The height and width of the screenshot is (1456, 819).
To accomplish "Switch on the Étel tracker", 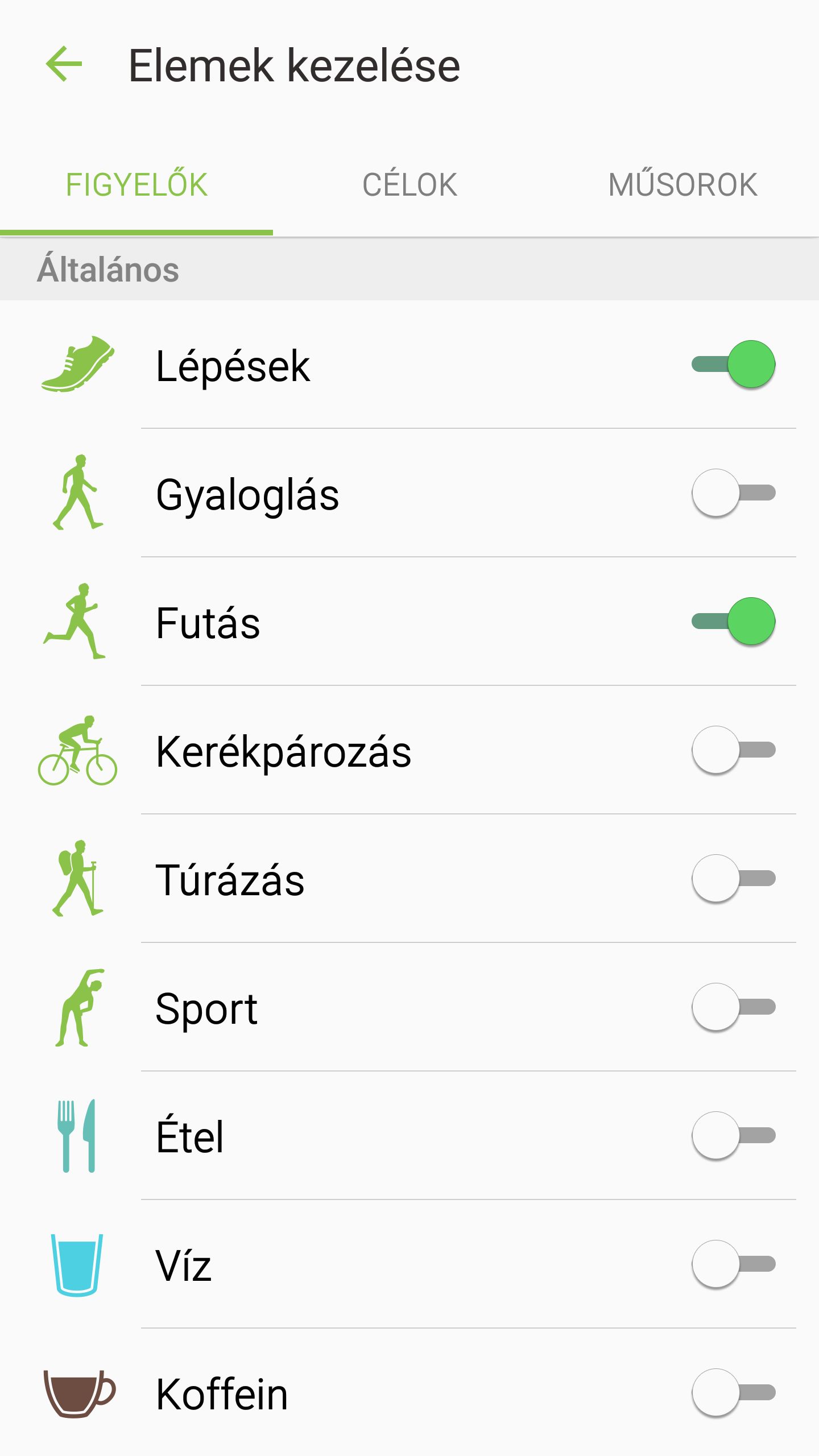I will [733, 1136].
